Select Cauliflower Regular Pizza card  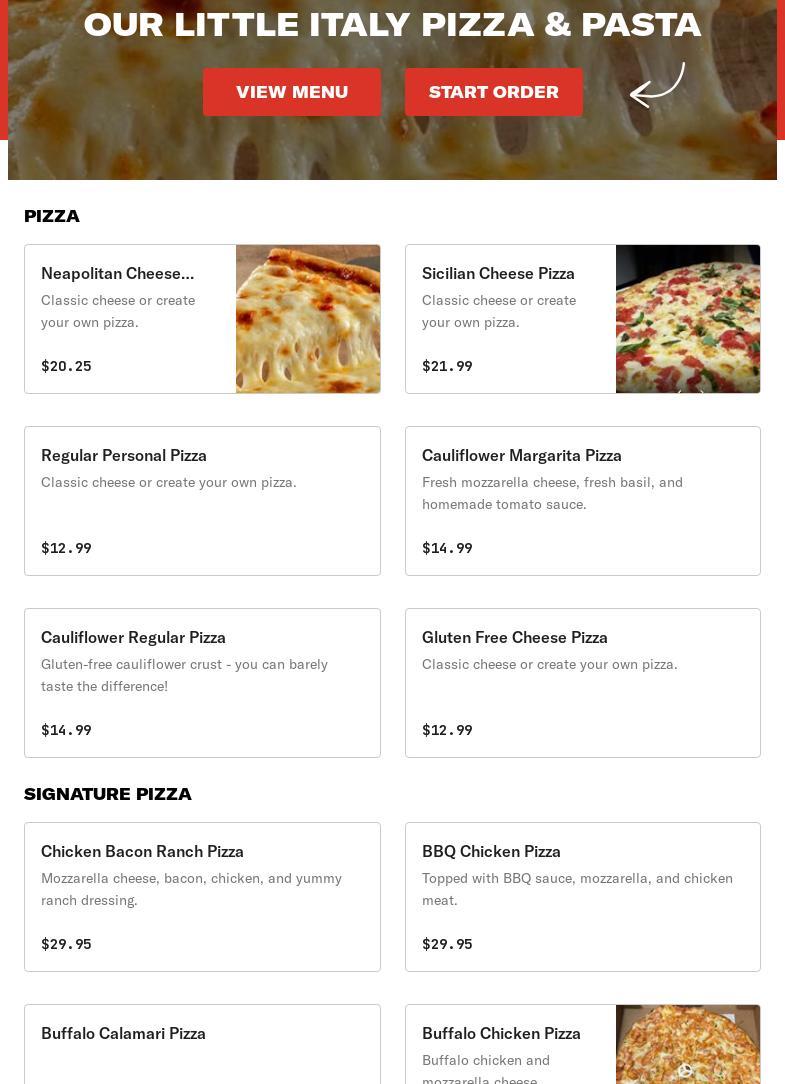pyautogui.click(x=202, y=683)
